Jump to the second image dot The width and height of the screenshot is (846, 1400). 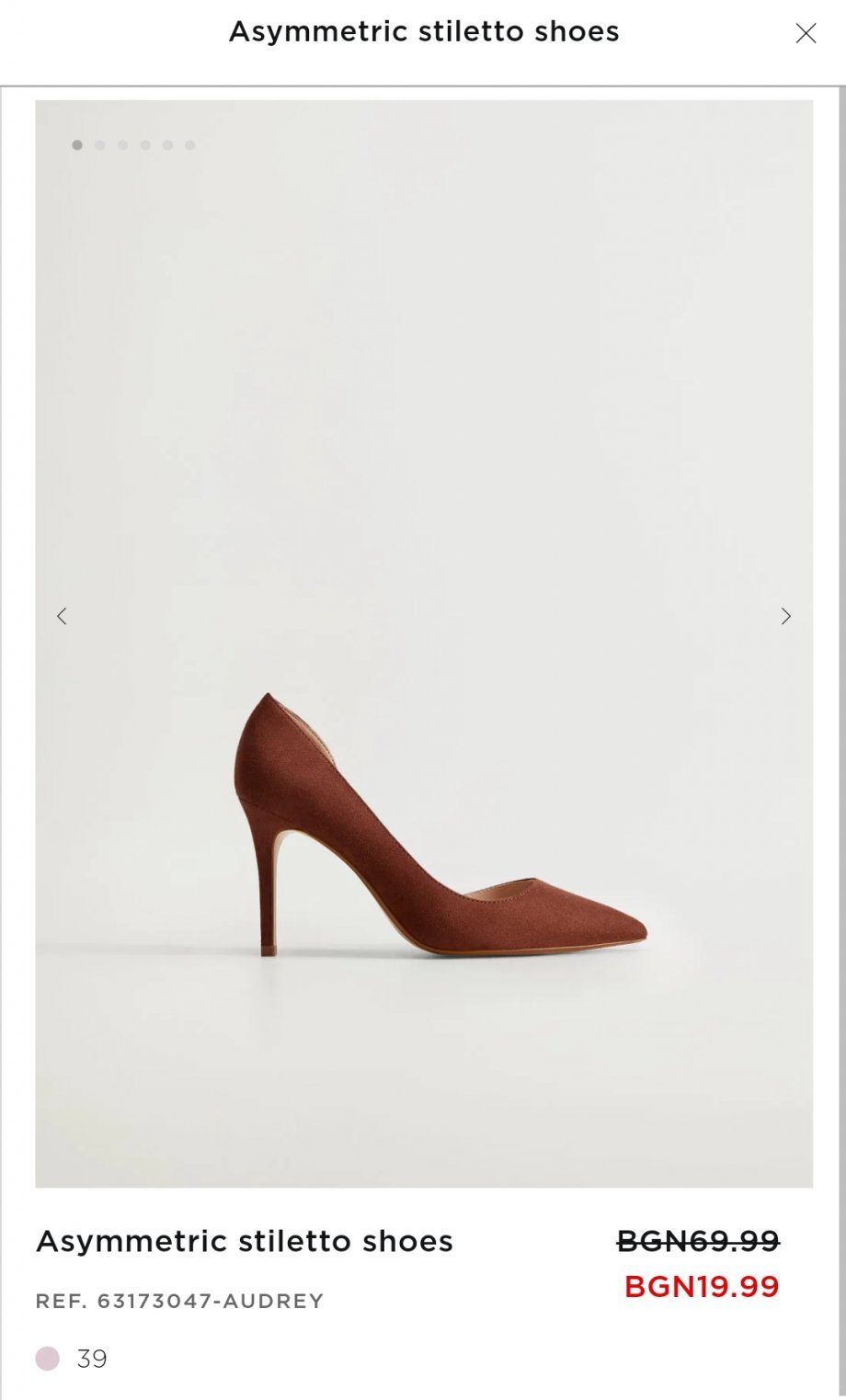point(99,145)
